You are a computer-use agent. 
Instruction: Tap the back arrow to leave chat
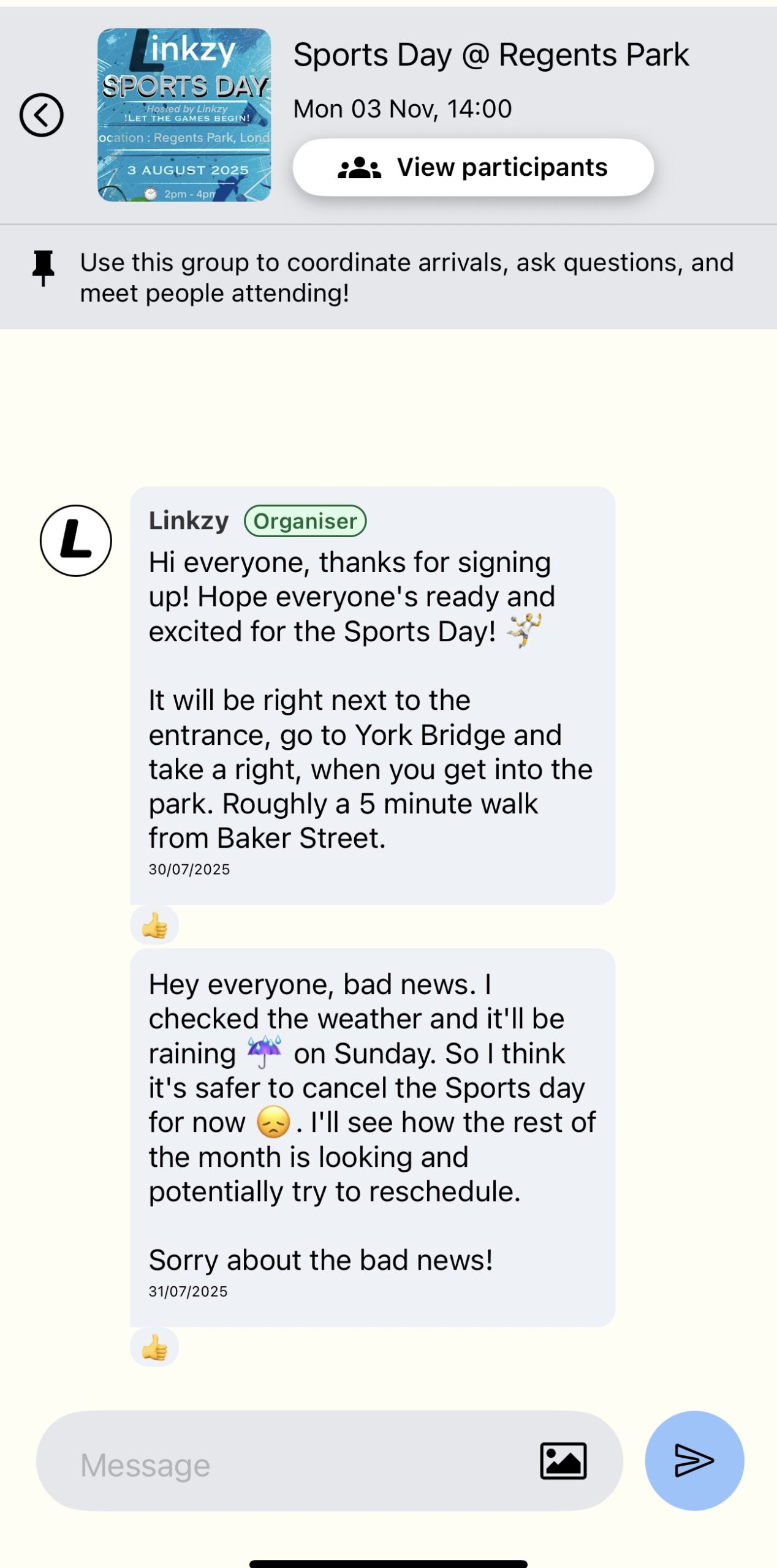[41, 114]
